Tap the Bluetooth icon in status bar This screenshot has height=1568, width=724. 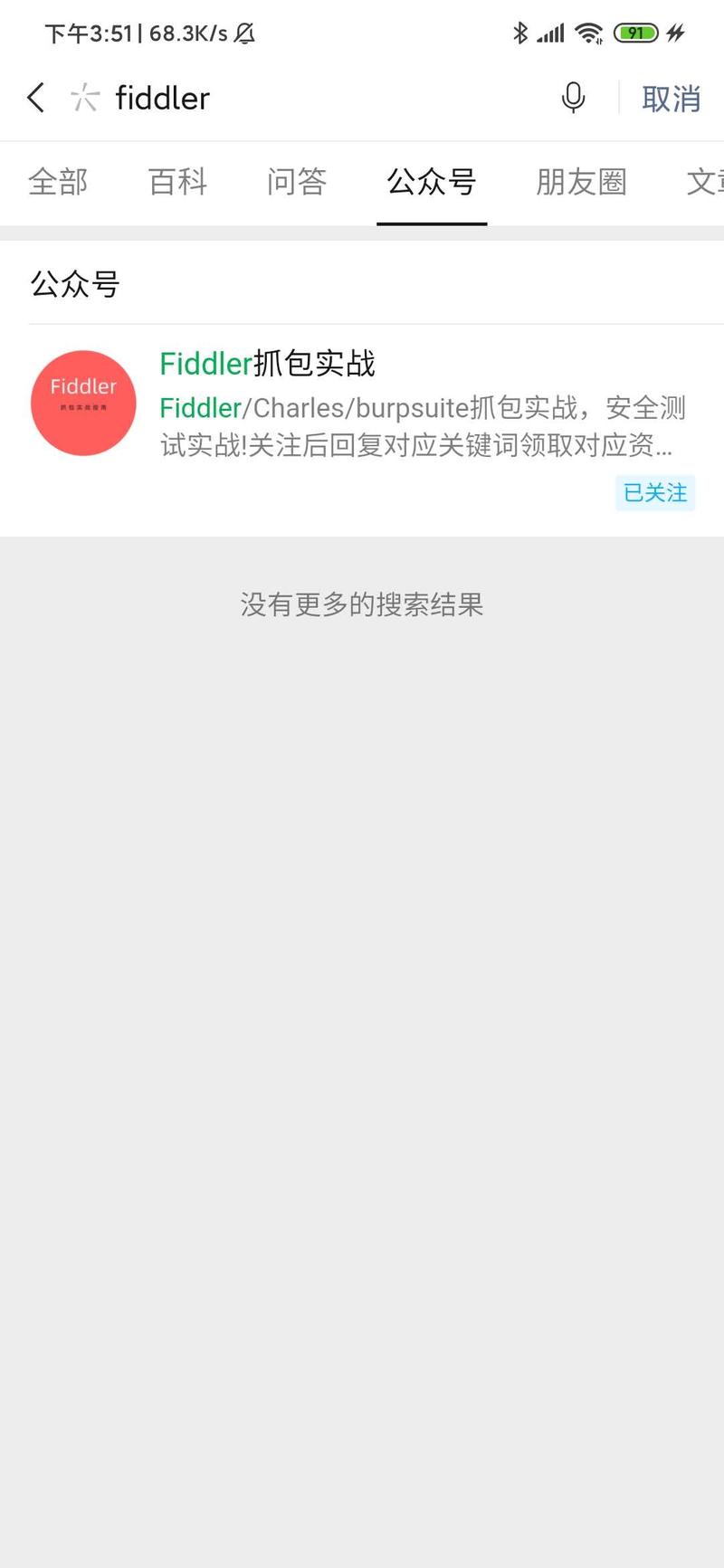click(x=520, y=33)
